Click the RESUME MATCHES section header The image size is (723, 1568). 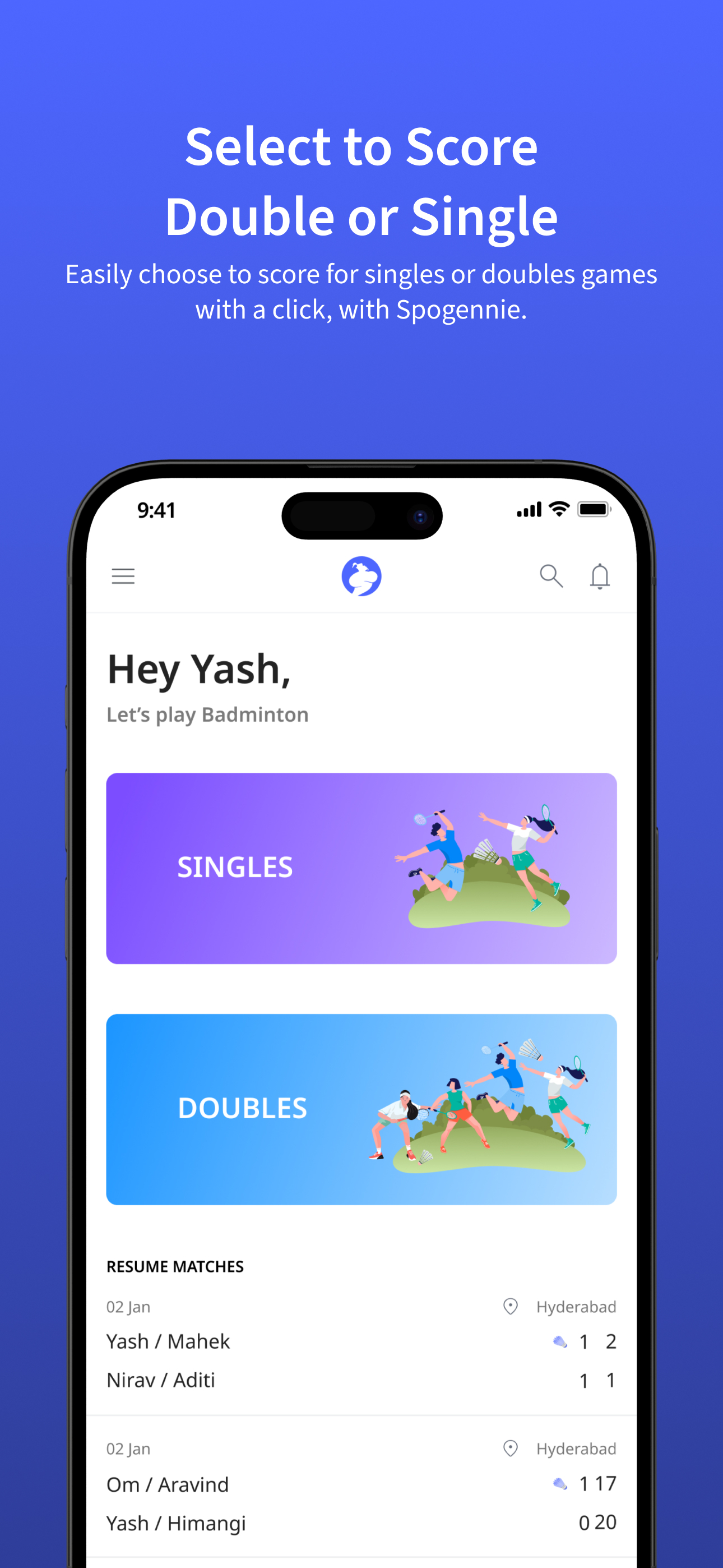point(175,1266)
